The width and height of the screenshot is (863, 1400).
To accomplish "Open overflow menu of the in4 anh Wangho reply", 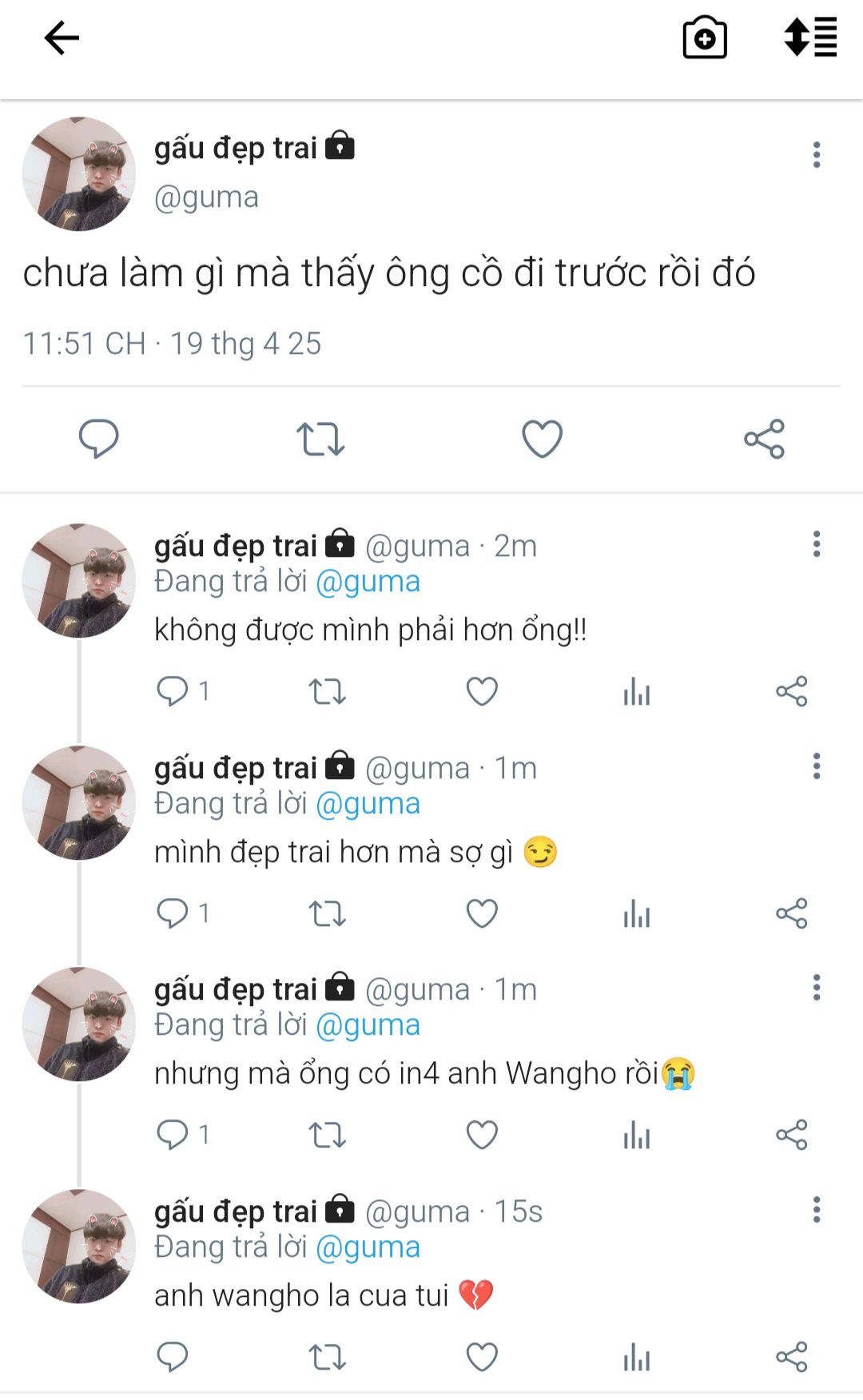I will 816,988.
